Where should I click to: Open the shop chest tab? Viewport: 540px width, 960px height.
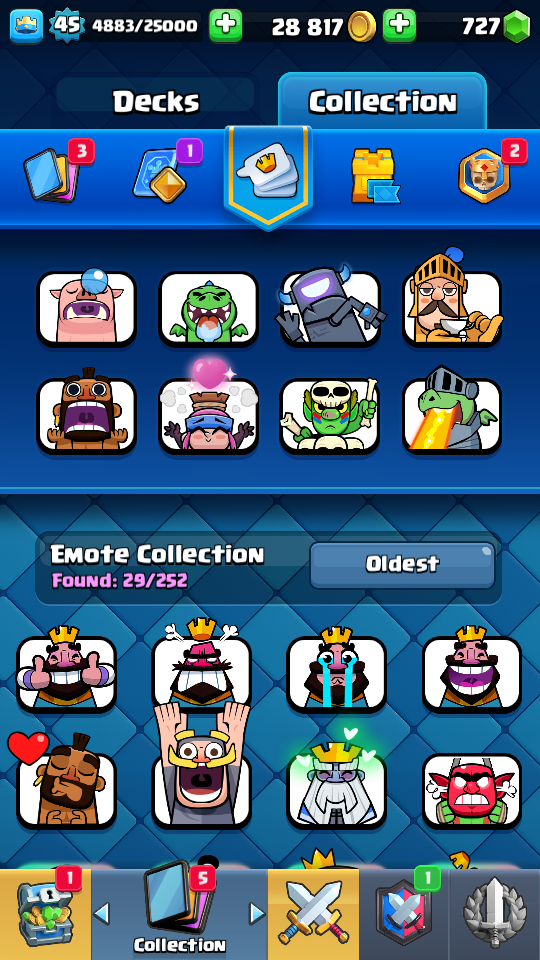coord(45,915)
